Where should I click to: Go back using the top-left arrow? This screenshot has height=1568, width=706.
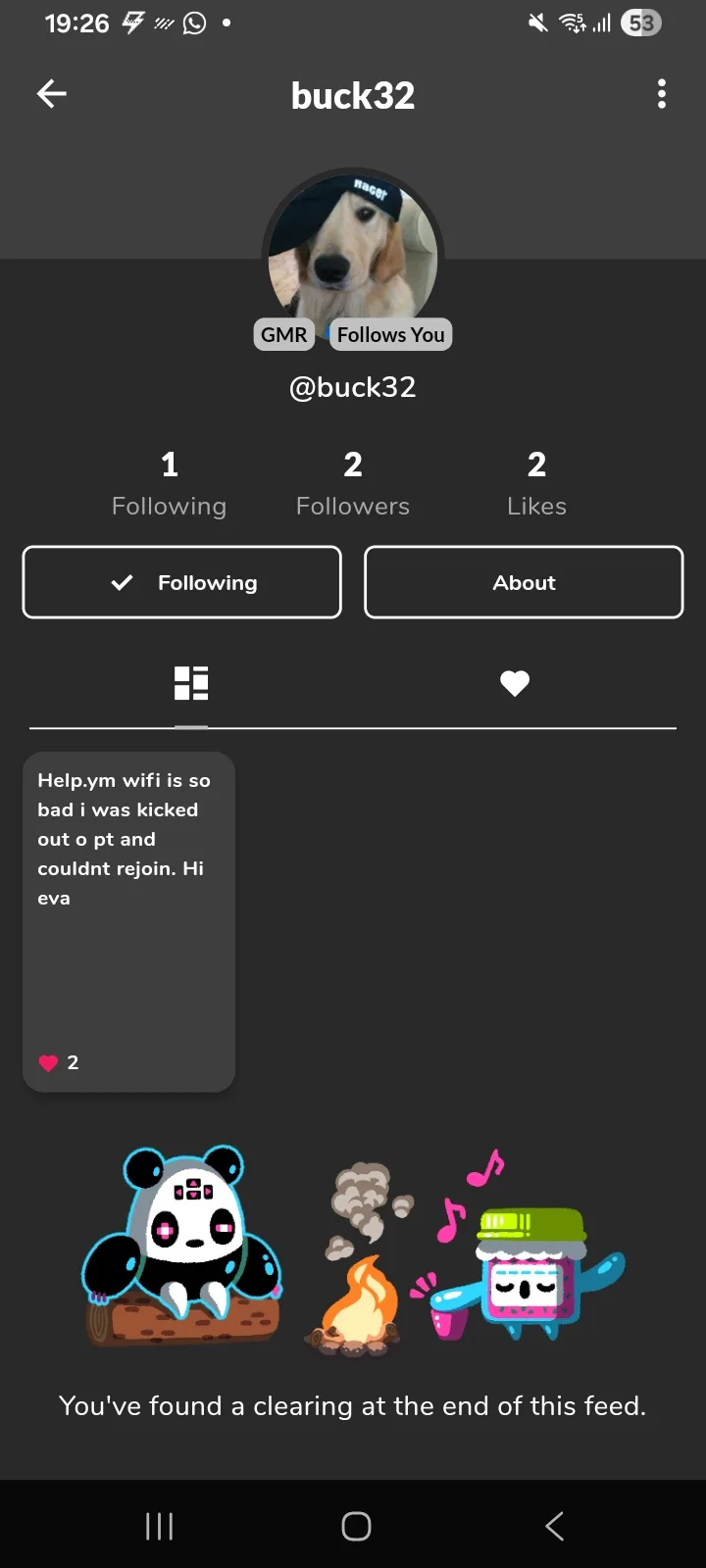point(51,94)
